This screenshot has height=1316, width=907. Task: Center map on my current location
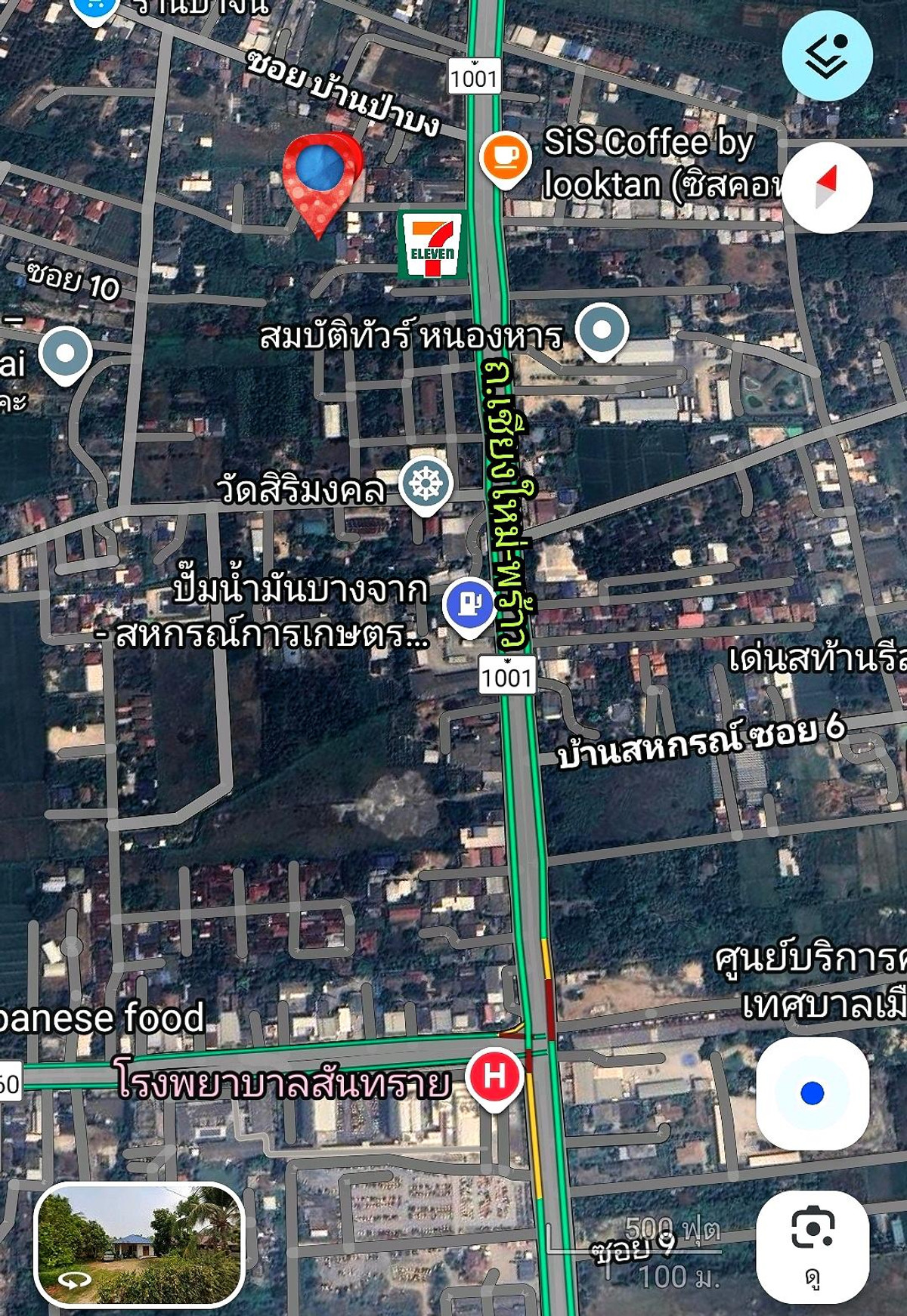coord(813,1092)
